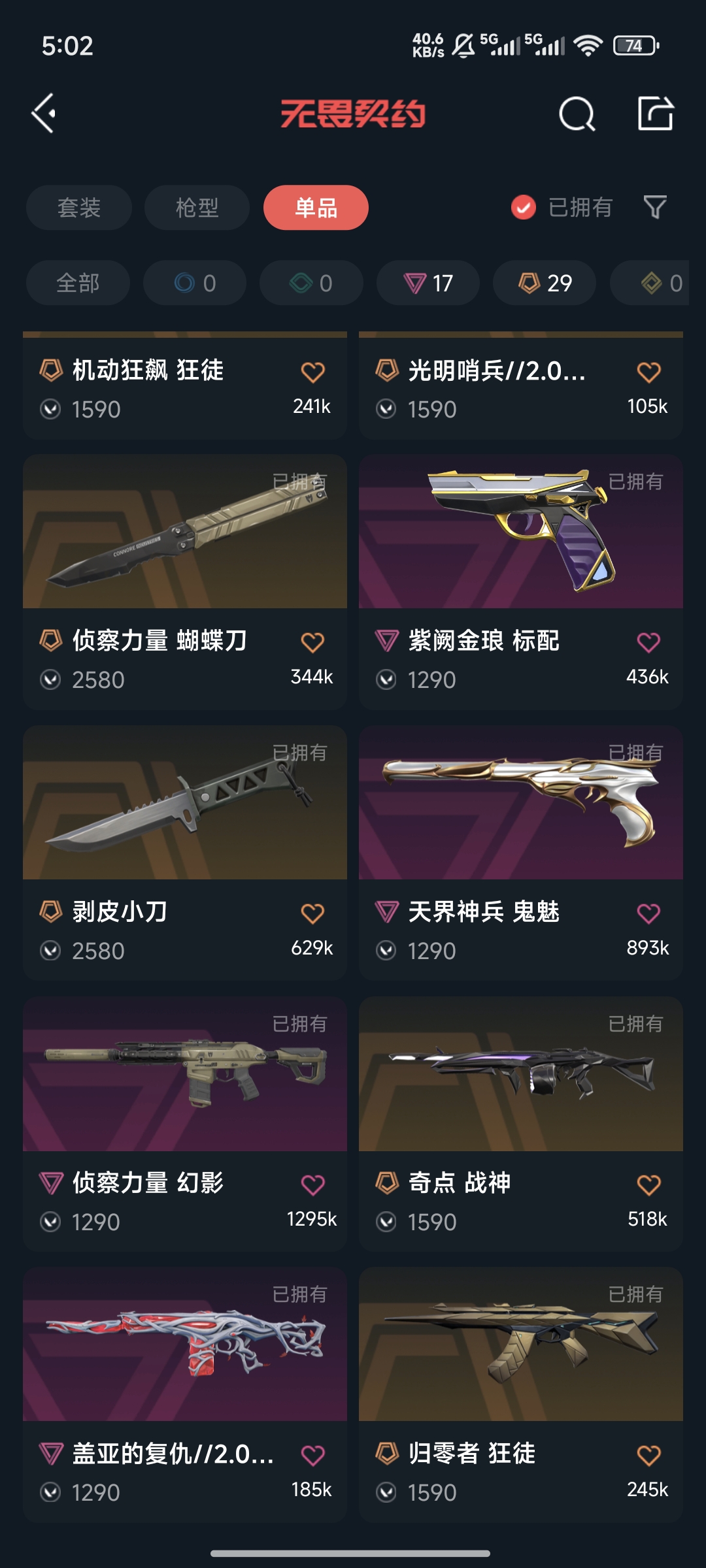Select the 单品 tab
706x1568 pixels.
pos(316,208)
